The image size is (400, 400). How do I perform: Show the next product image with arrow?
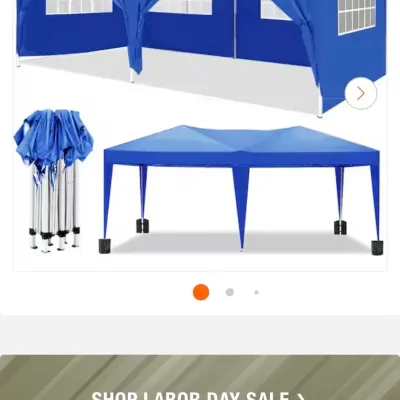[x=361, y=93]
